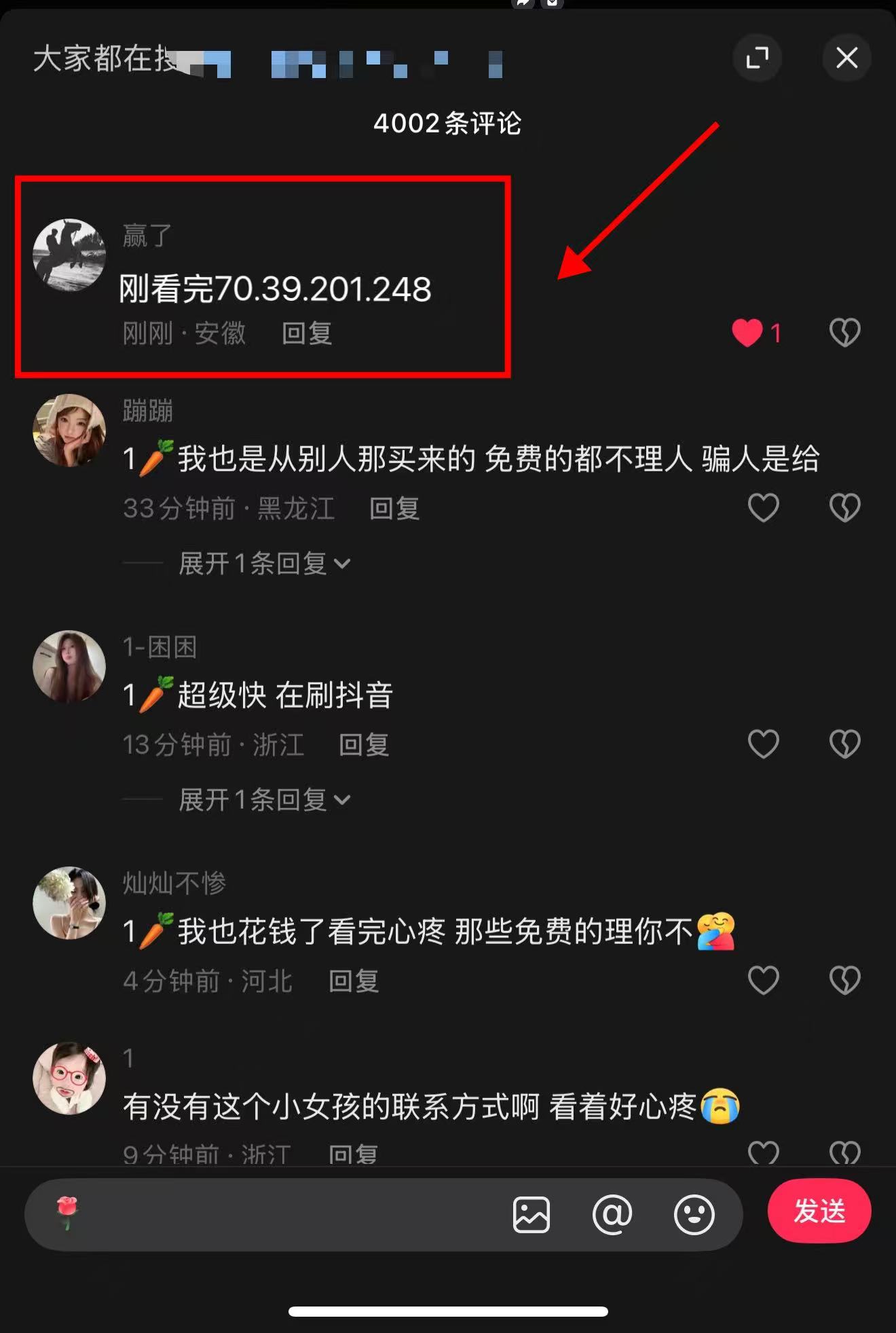The image size is (896, 1333).
Task: Reply to 赢了's comment
Action: click(x=307, y=333)
